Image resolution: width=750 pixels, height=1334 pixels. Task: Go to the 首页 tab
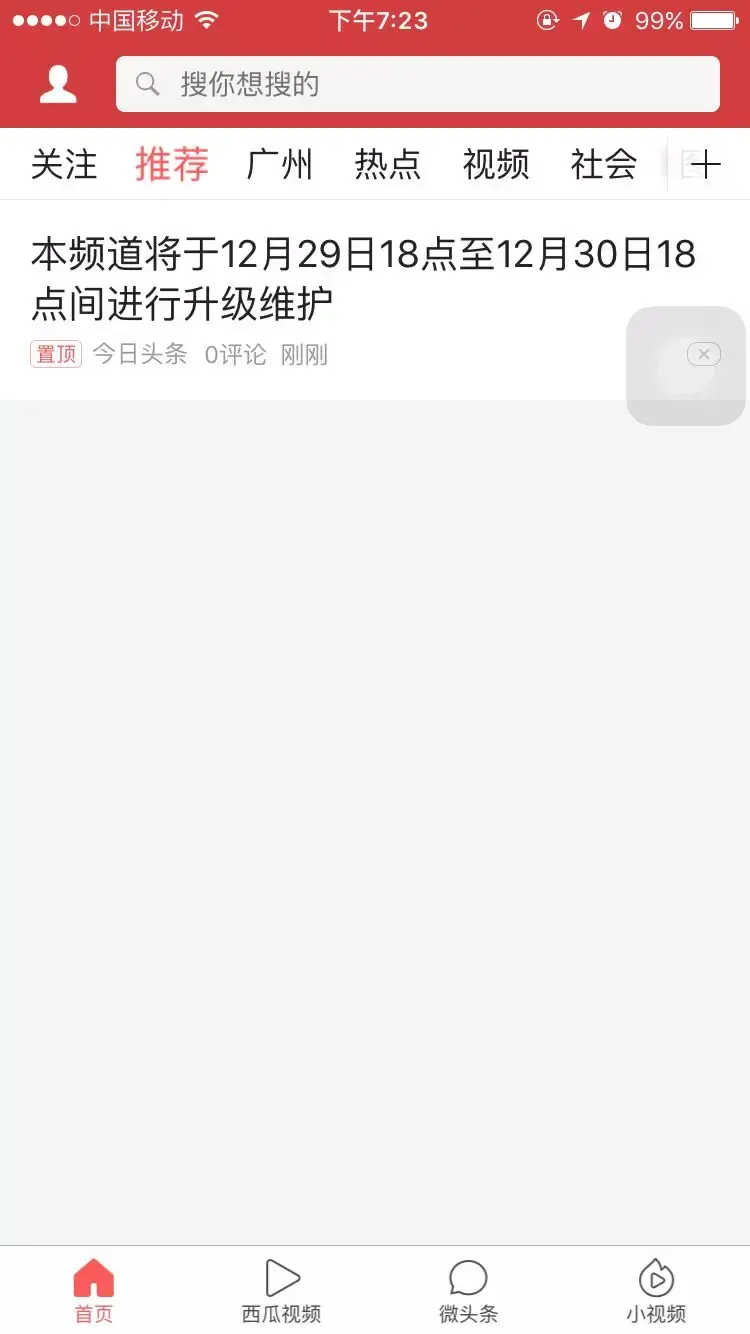point(94,1291)
